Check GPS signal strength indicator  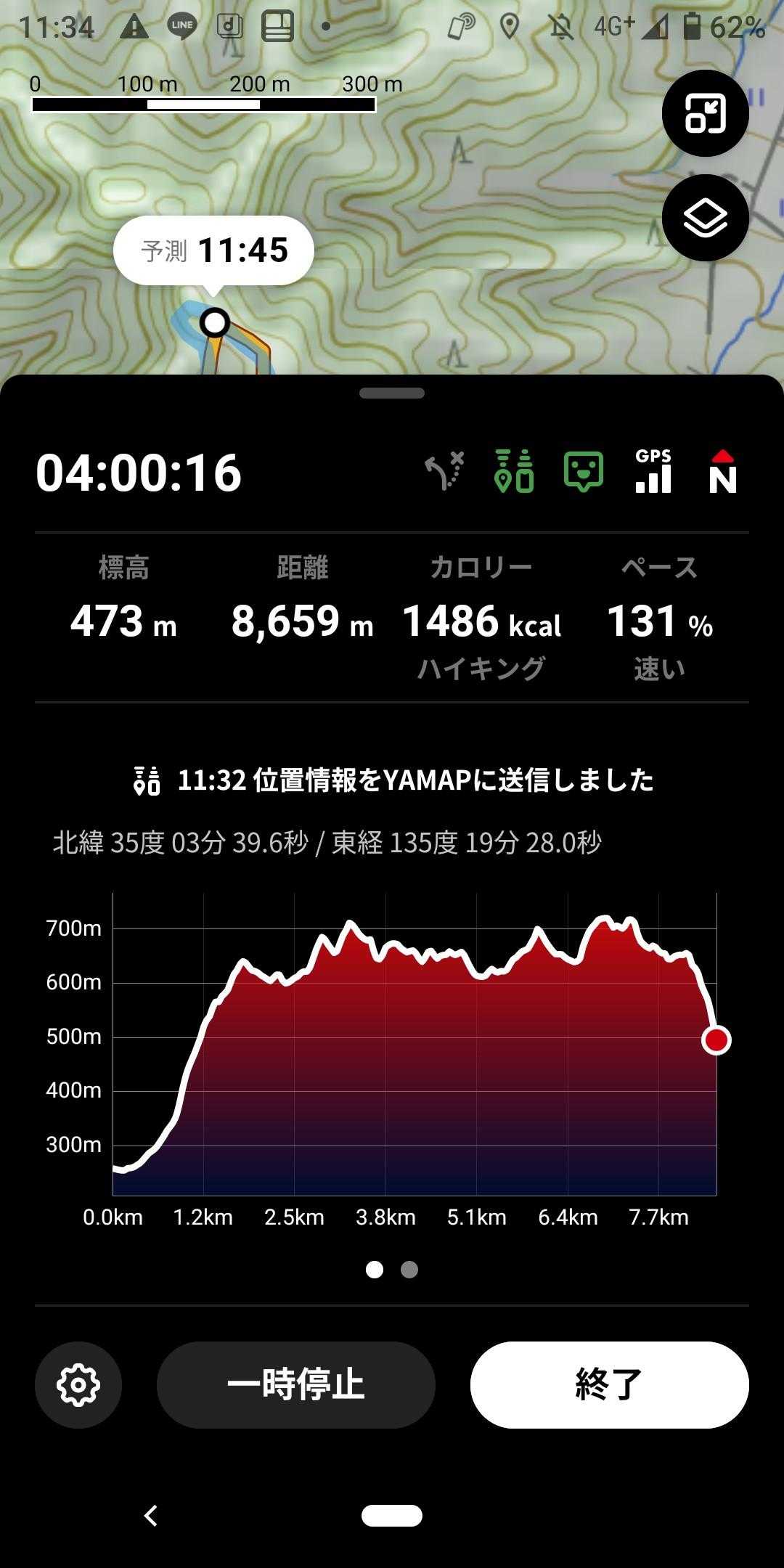pyautogui.click(x=653, y=472)
